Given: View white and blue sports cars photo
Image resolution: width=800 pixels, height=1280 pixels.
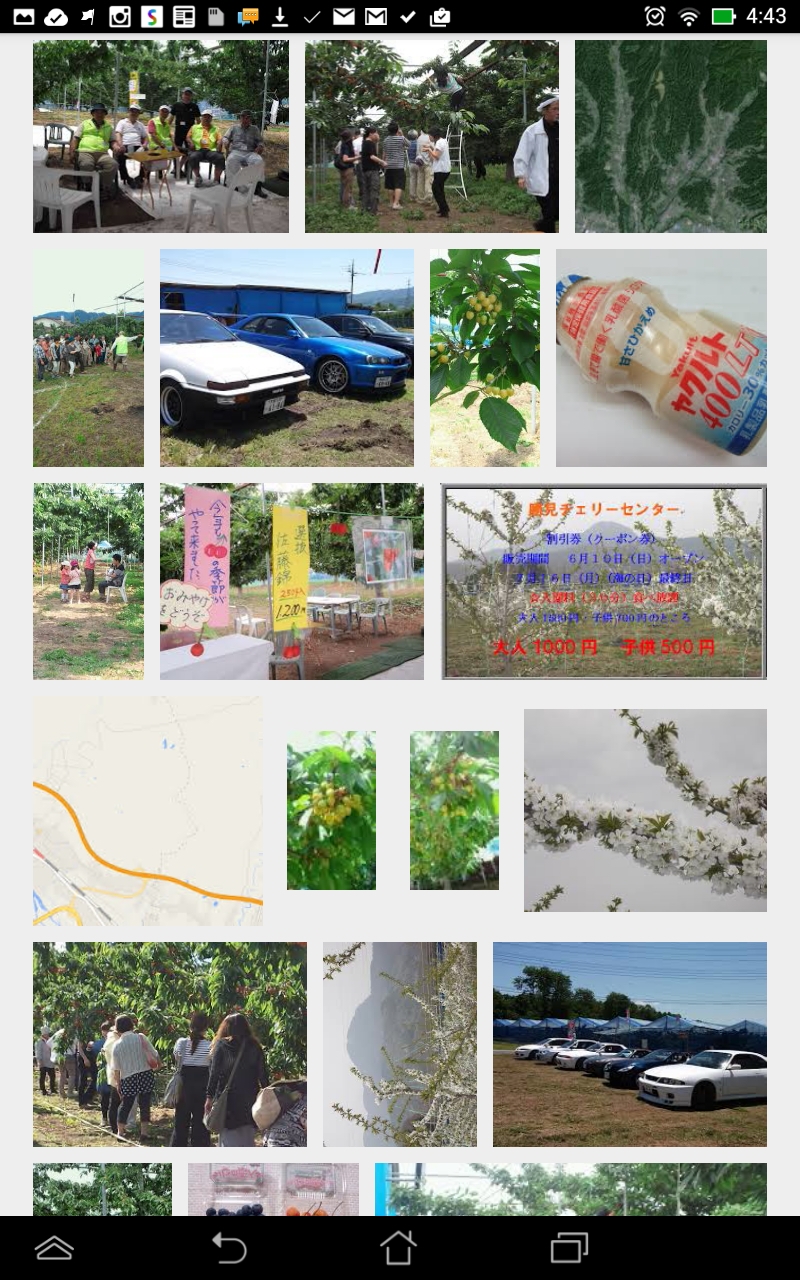Looking at the screenshot, I should click(286, 357).
